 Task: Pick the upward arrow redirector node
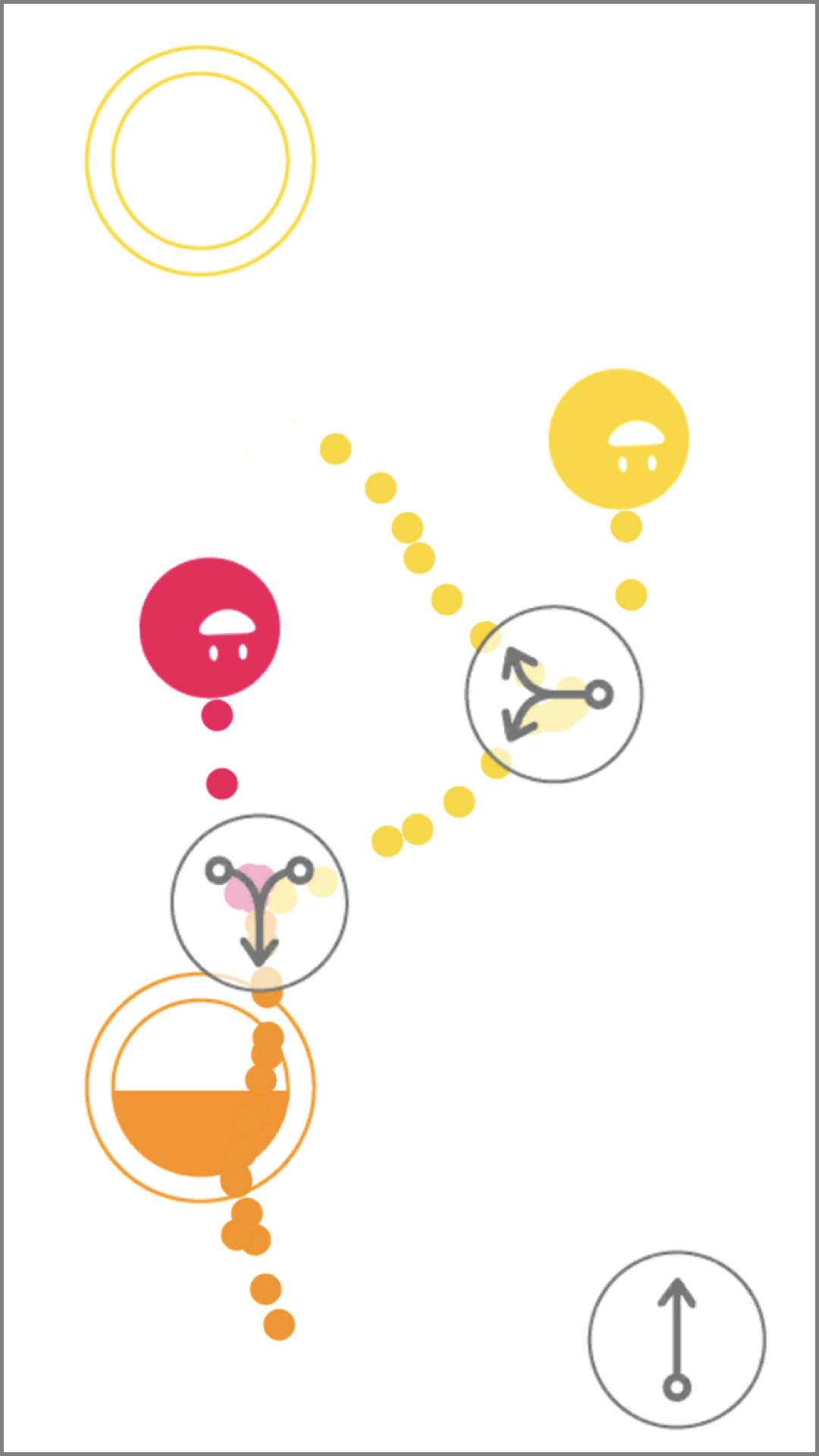[677, 1339]
